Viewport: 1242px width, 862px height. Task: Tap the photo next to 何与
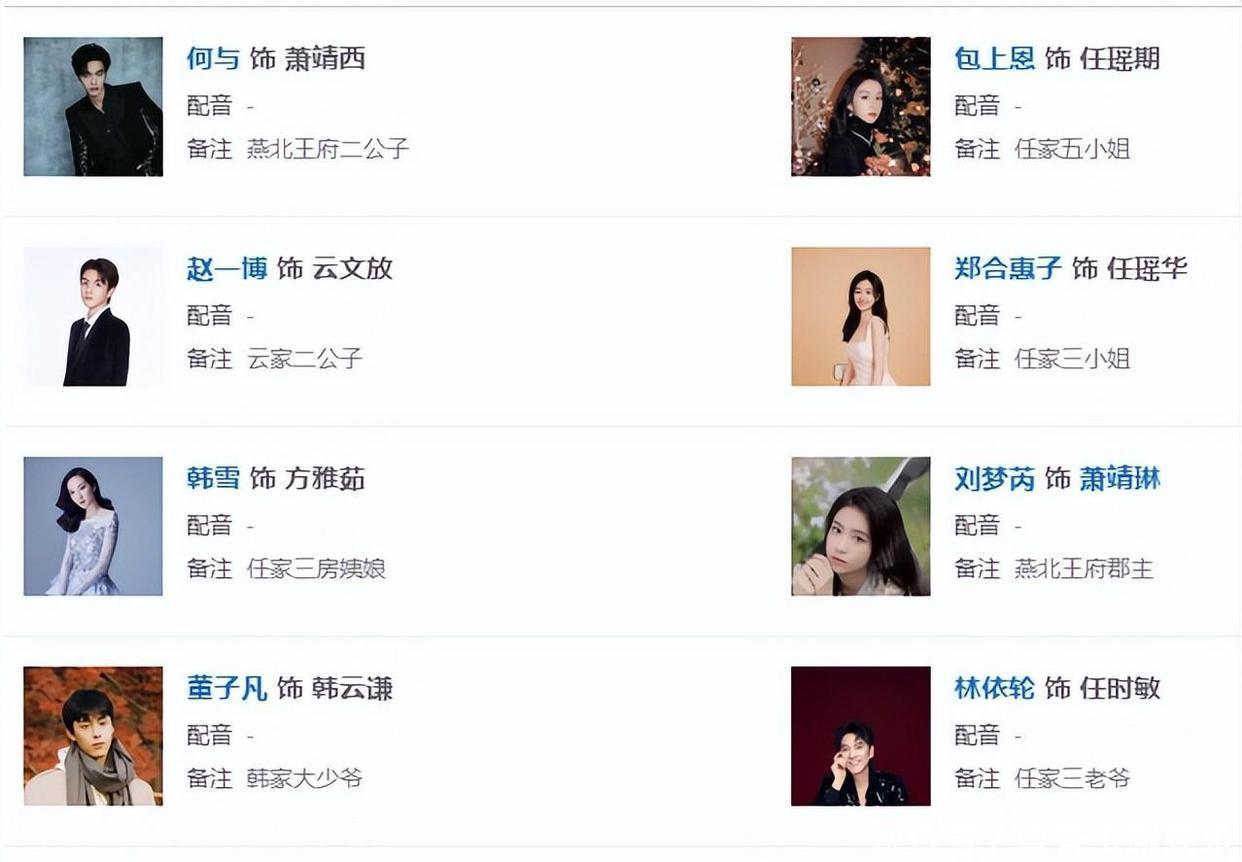click(93, 107)
